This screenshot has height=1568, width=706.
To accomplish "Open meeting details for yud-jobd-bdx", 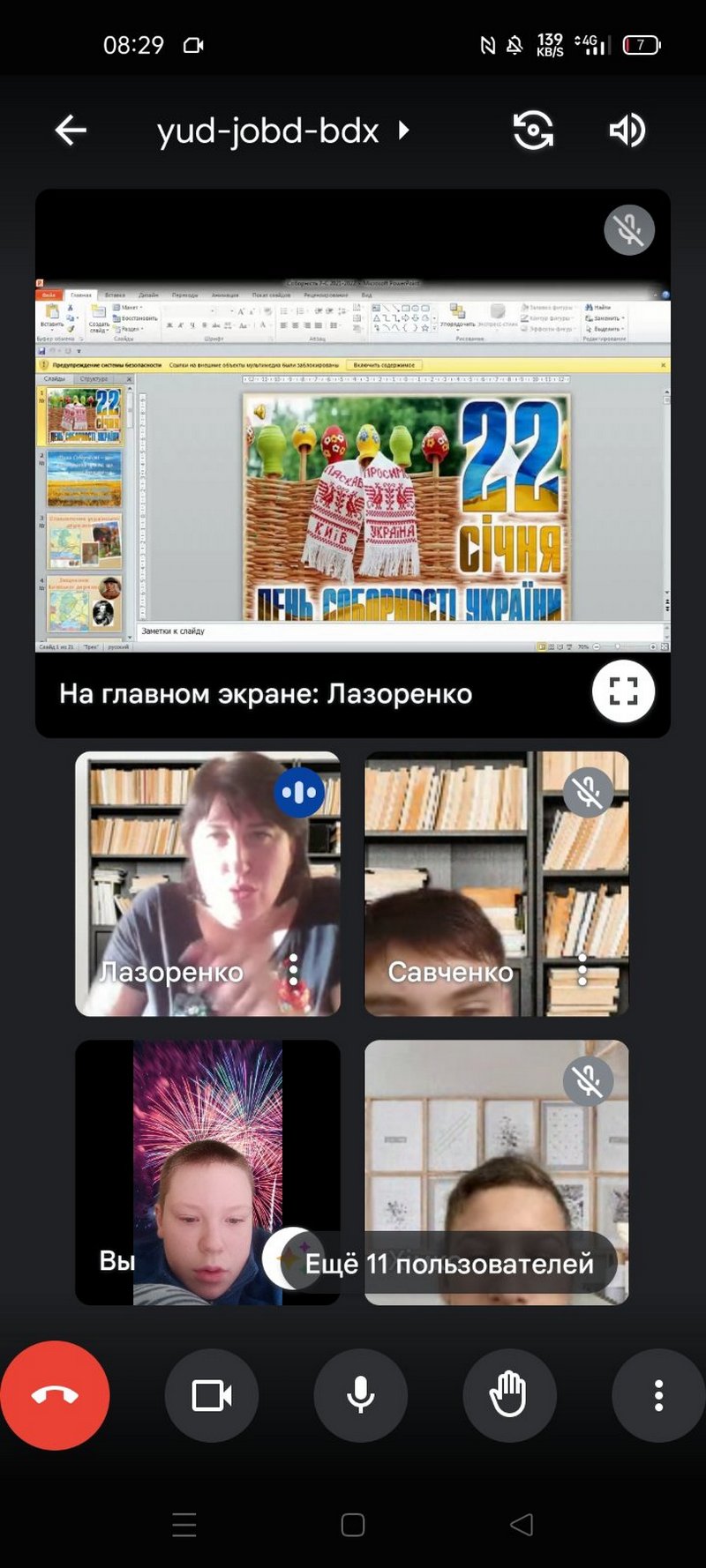I will tap(282, 131).
